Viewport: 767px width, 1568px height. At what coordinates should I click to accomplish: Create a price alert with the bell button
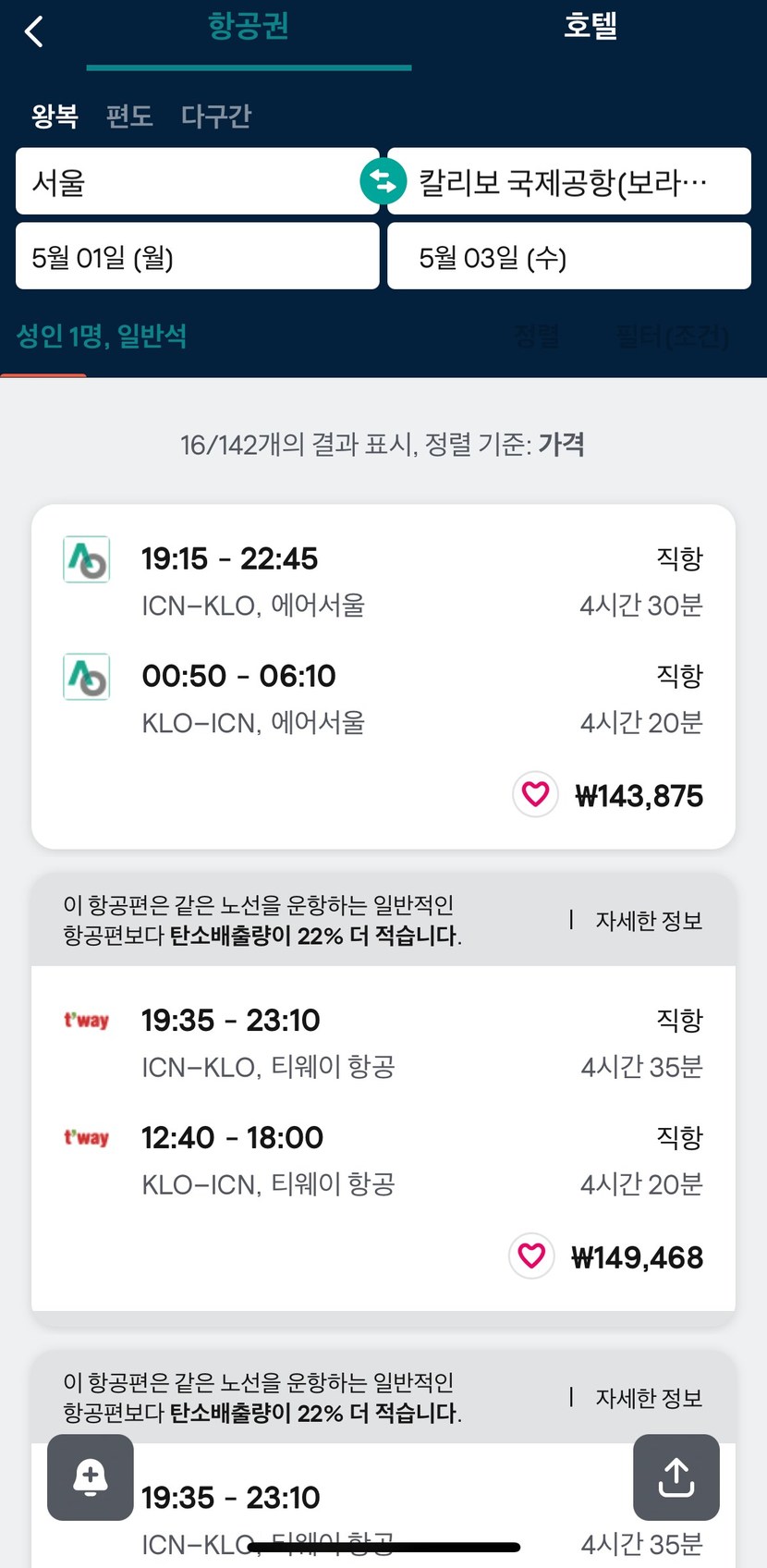pos(91,1477)
